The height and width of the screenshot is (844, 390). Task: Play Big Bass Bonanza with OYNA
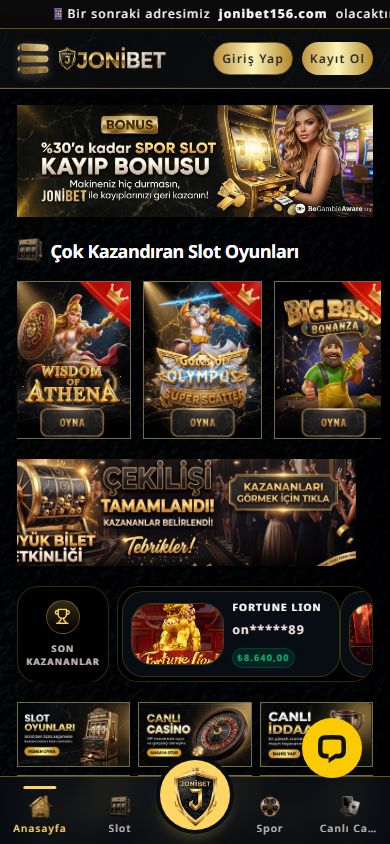click(333, 423)
